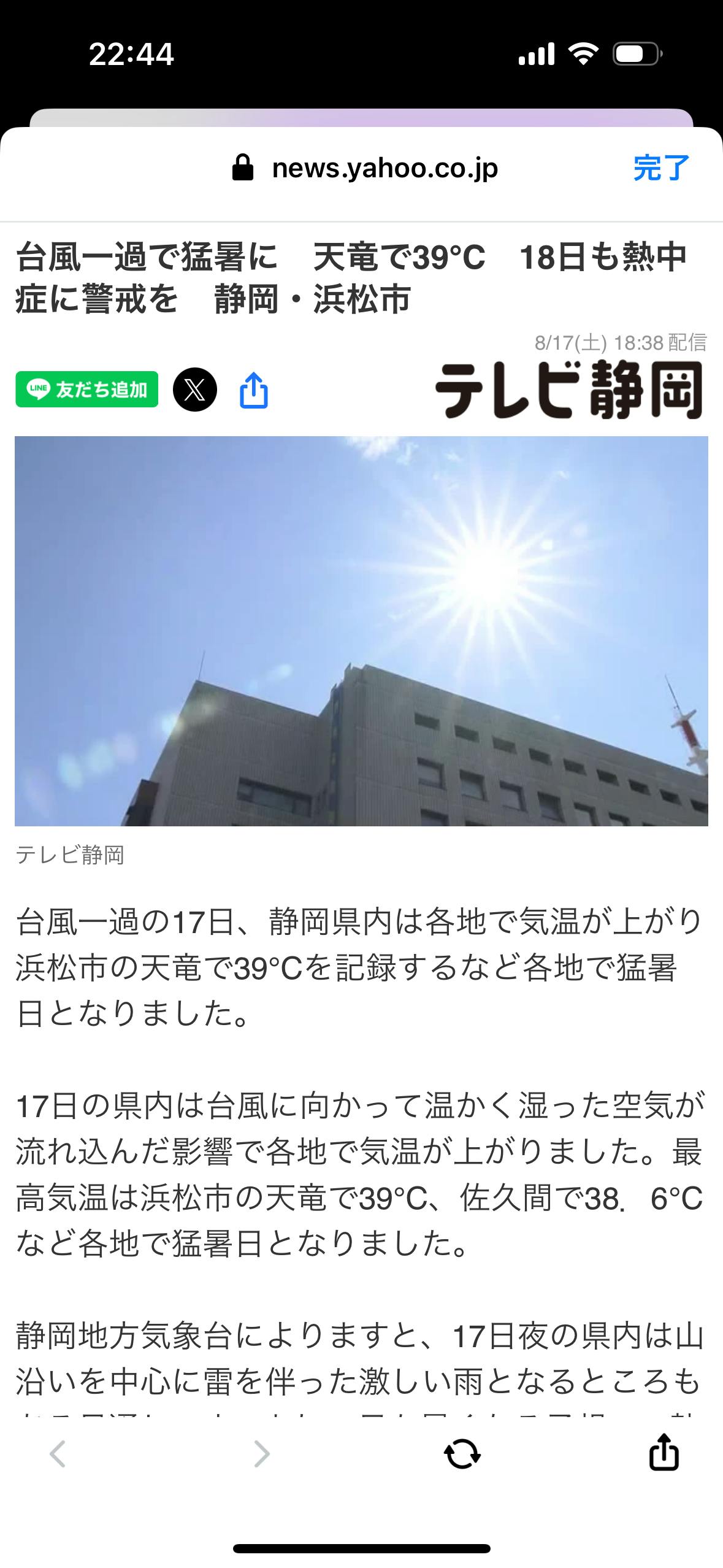
Task: Open the bottom toolbar share sheet
Action: click(x=664, y=1452)
